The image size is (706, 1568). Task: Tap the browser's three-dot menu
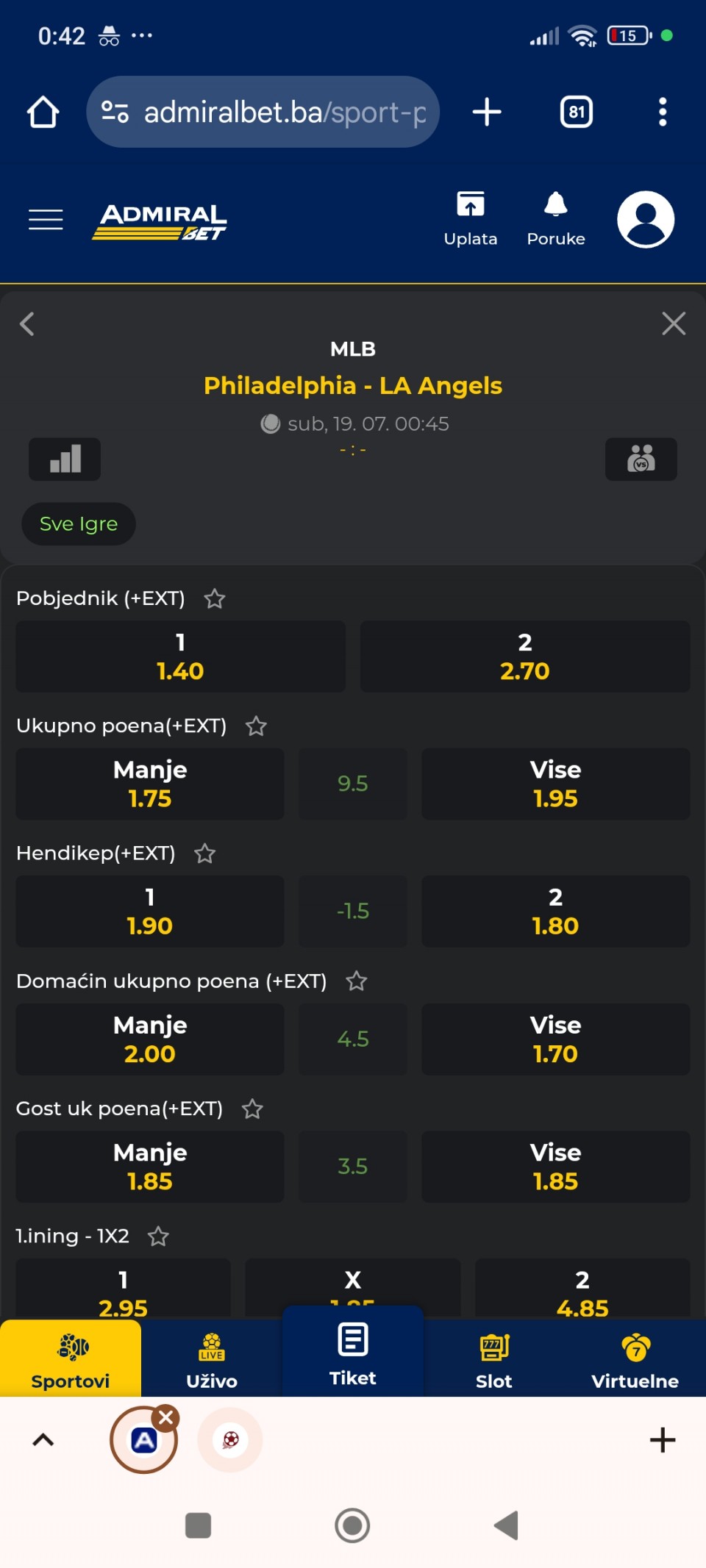click(663, 112)
